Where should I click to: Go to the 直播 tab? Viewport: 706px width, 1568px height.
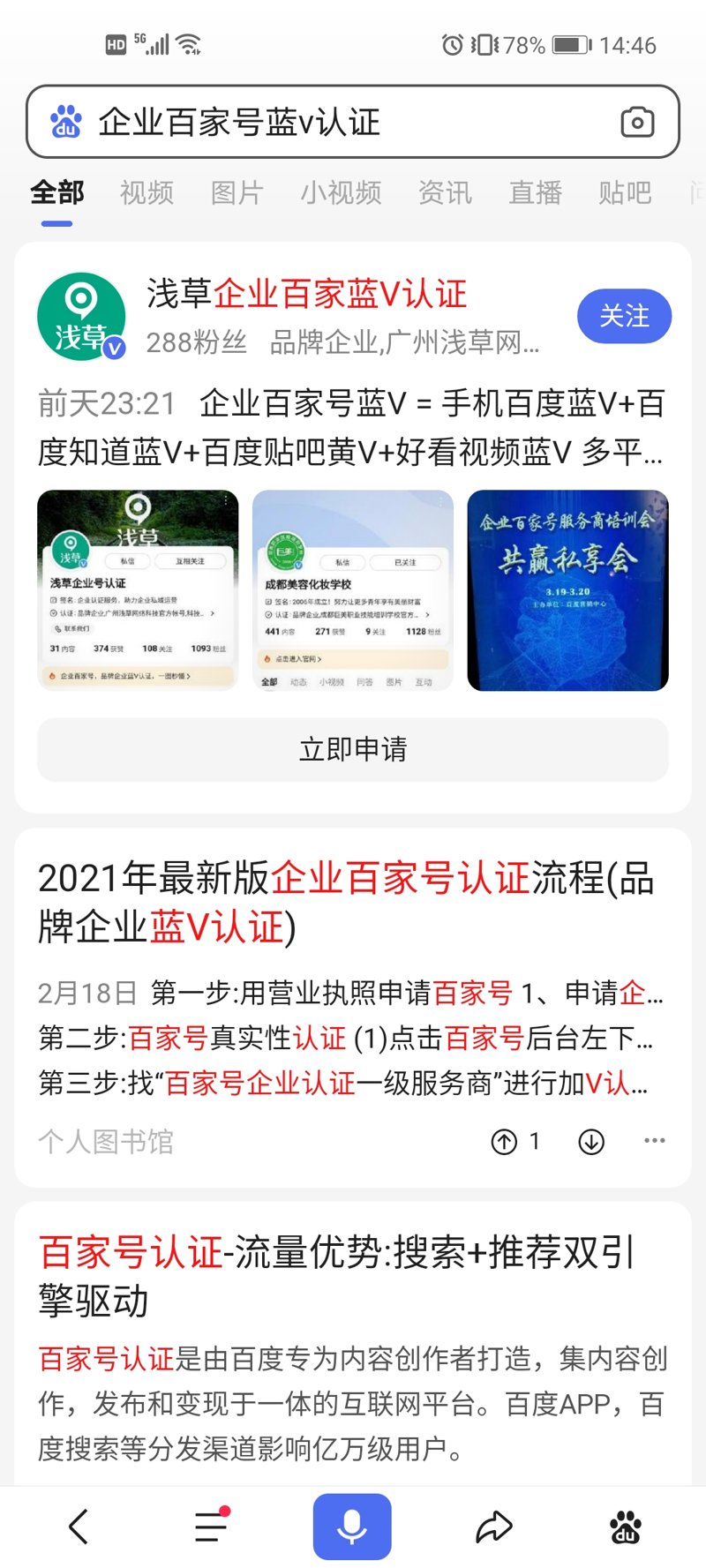pyautogui.click(x=535, y=192)
